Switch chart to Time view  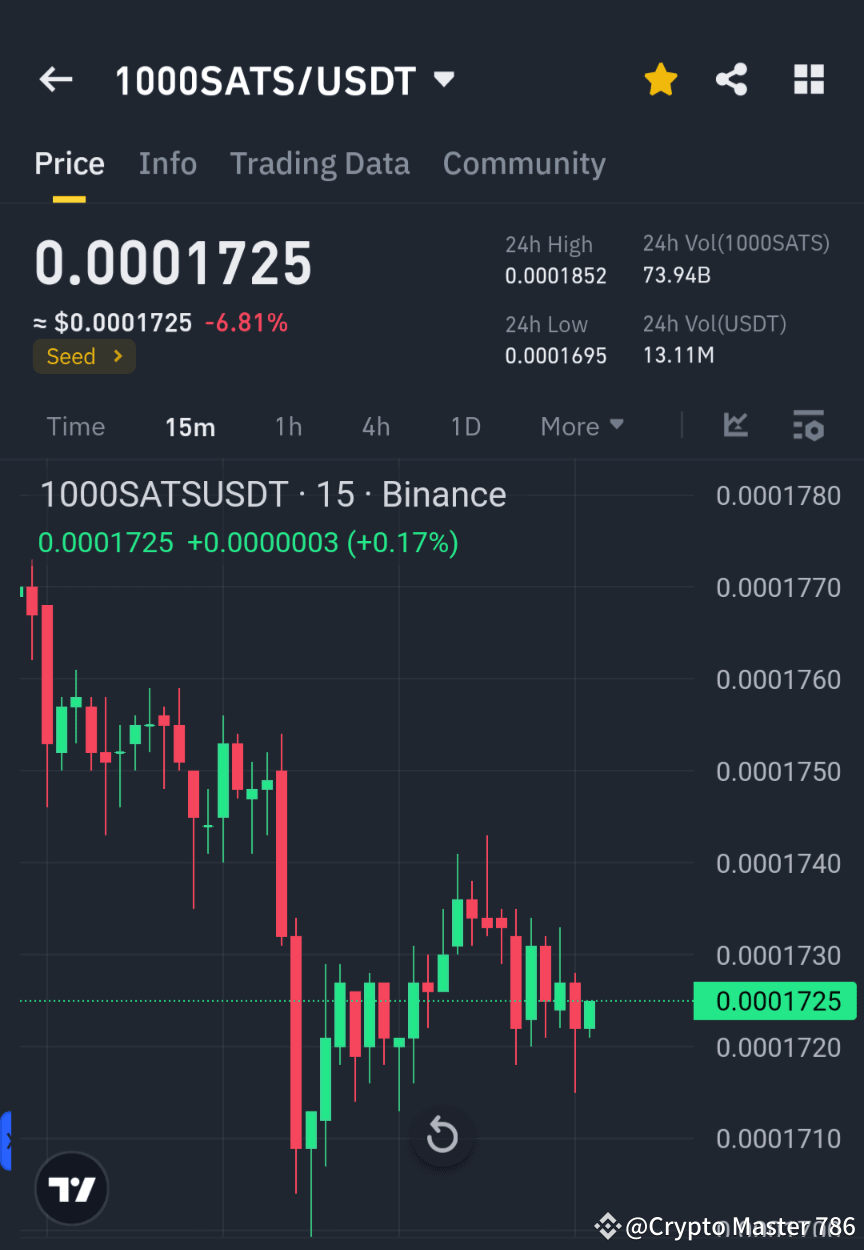[x=76, y=426]
